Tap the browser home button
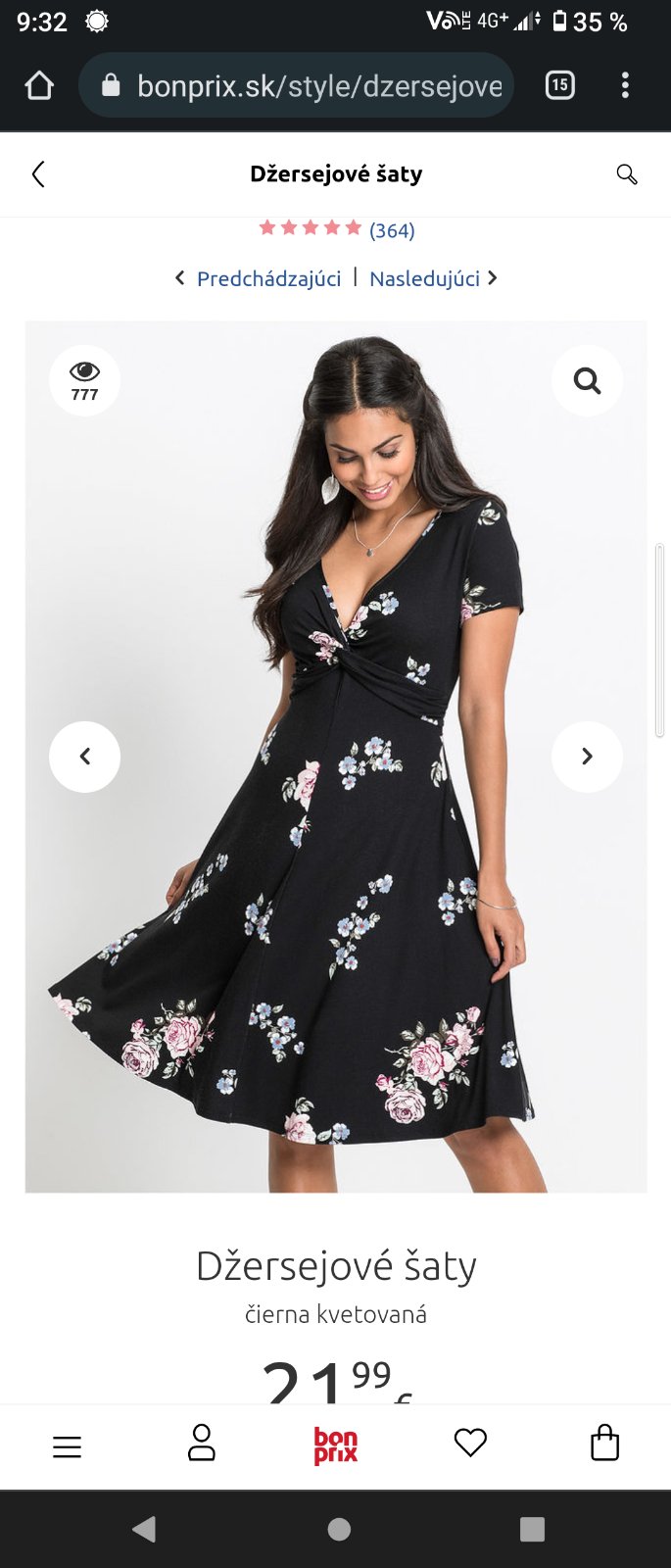The height and width of the screenshot is (1568, 671). [x=39, y=86]
